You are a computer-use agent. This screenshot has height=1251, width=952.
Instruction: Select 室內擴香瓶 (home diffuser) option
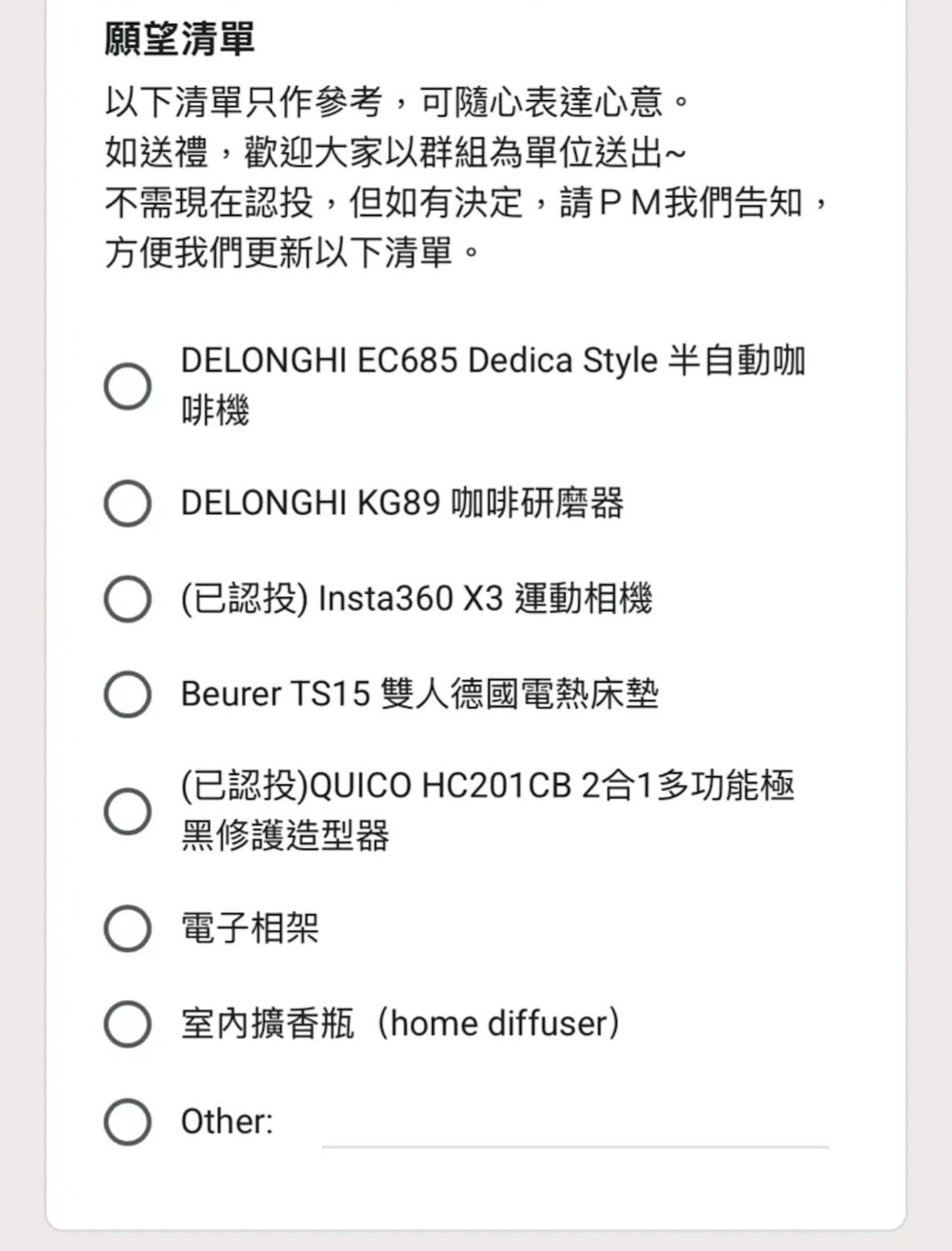point(128,1024)
